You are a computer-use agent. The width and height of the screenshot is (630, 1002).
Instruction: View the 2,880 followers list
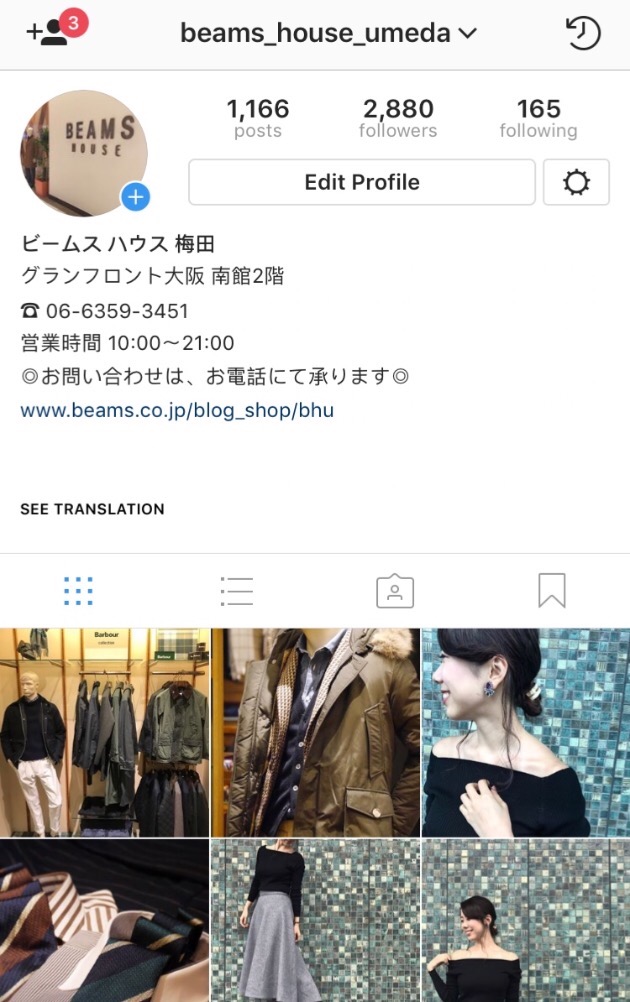pos(398,118)
